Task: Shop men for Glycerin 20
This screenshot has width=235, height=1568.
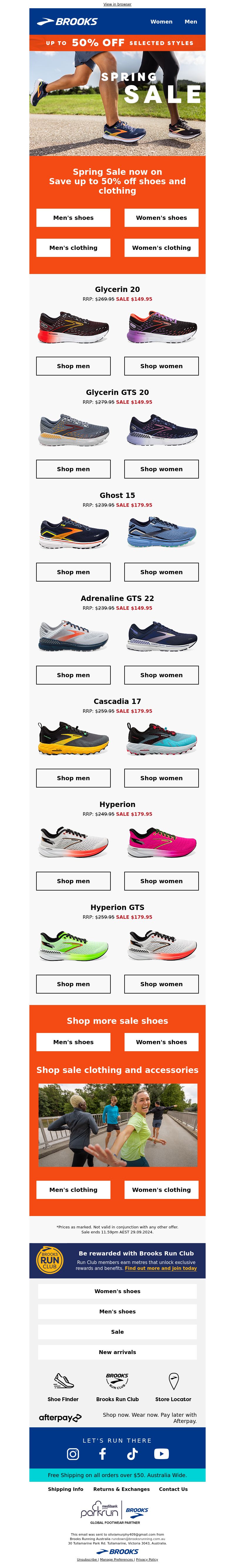Action: [x=73, y=366]
